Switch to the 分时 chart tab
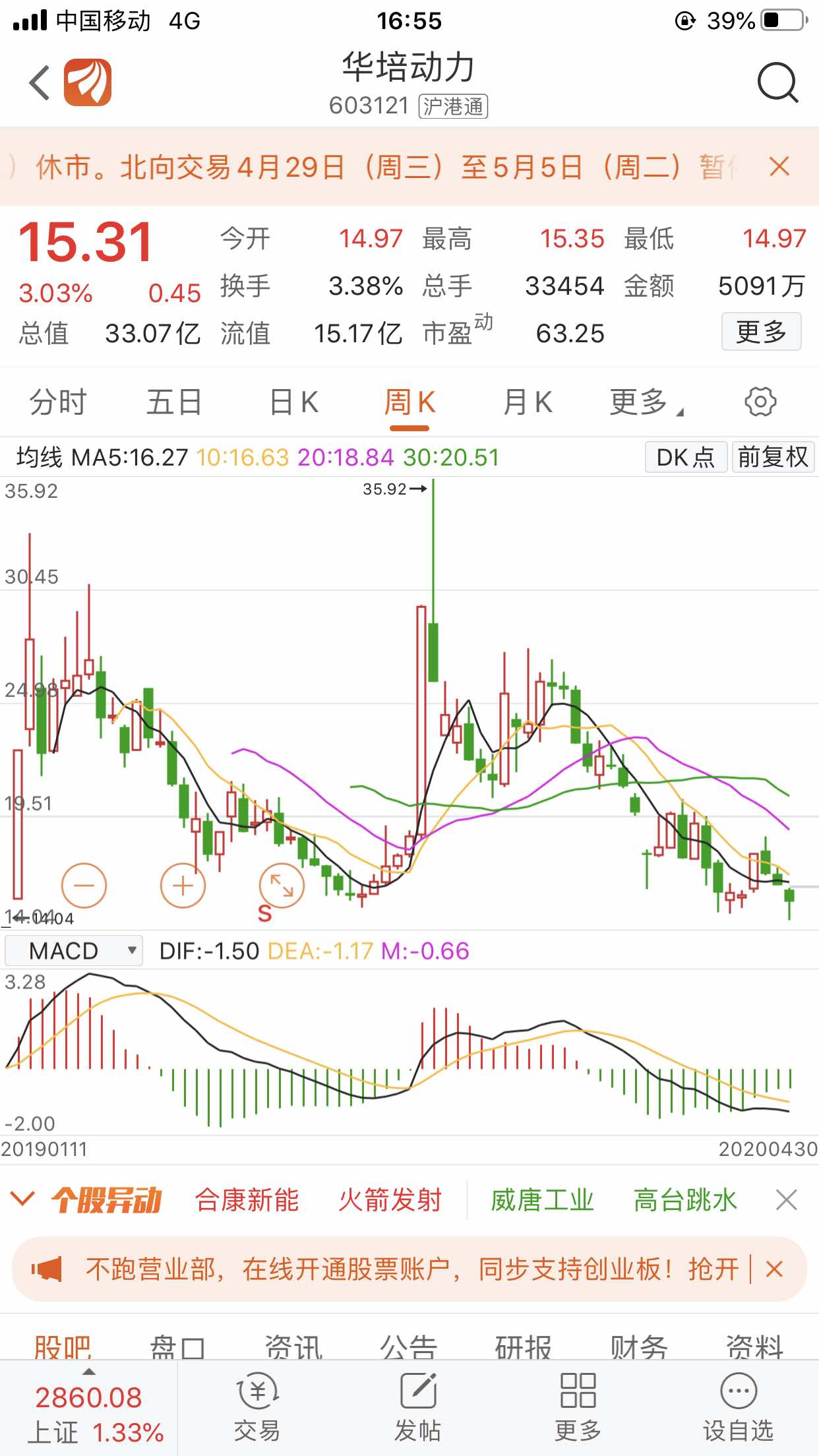Viewport: 819px width, 1456px height. point(58,402)
